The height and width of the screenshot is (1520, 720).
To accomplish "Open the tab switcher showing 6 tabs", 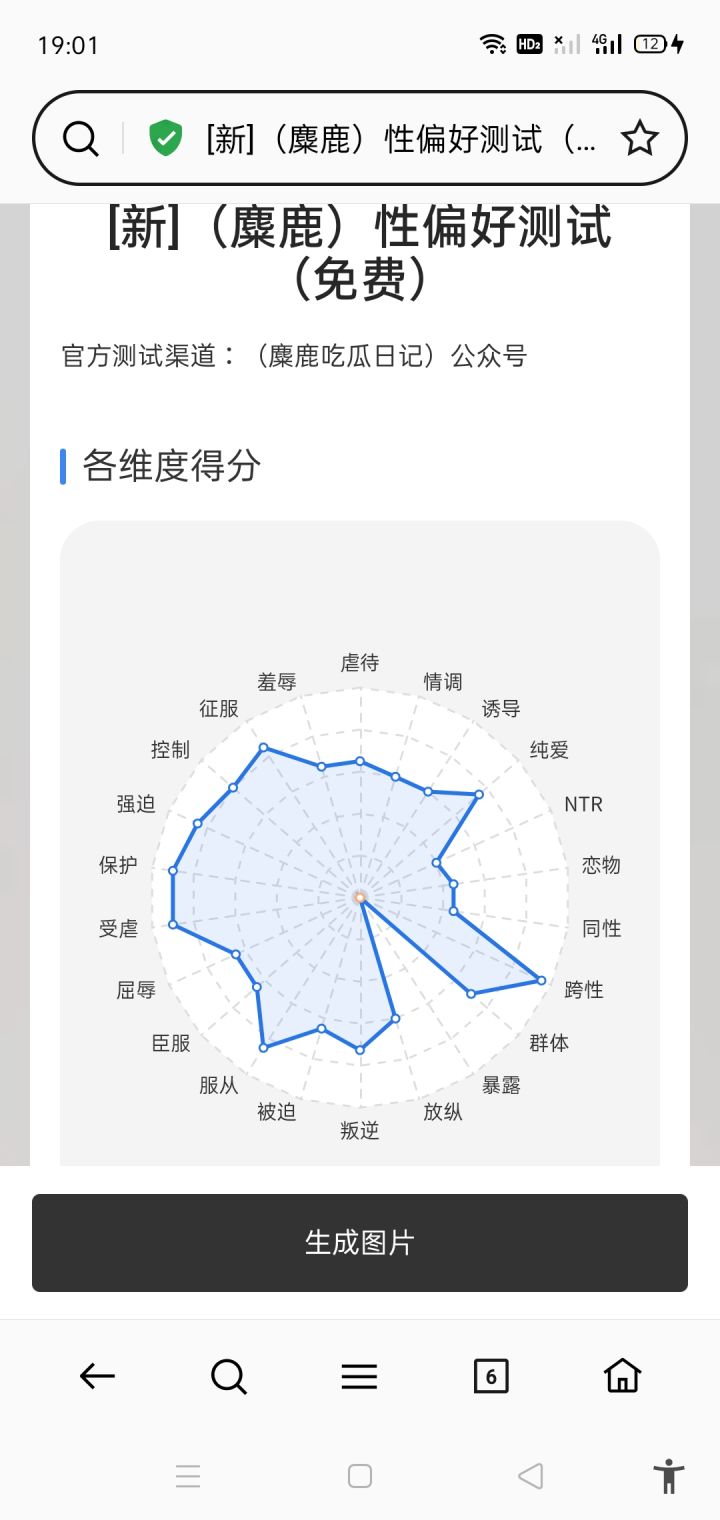I will click(x=491, y=1377).
